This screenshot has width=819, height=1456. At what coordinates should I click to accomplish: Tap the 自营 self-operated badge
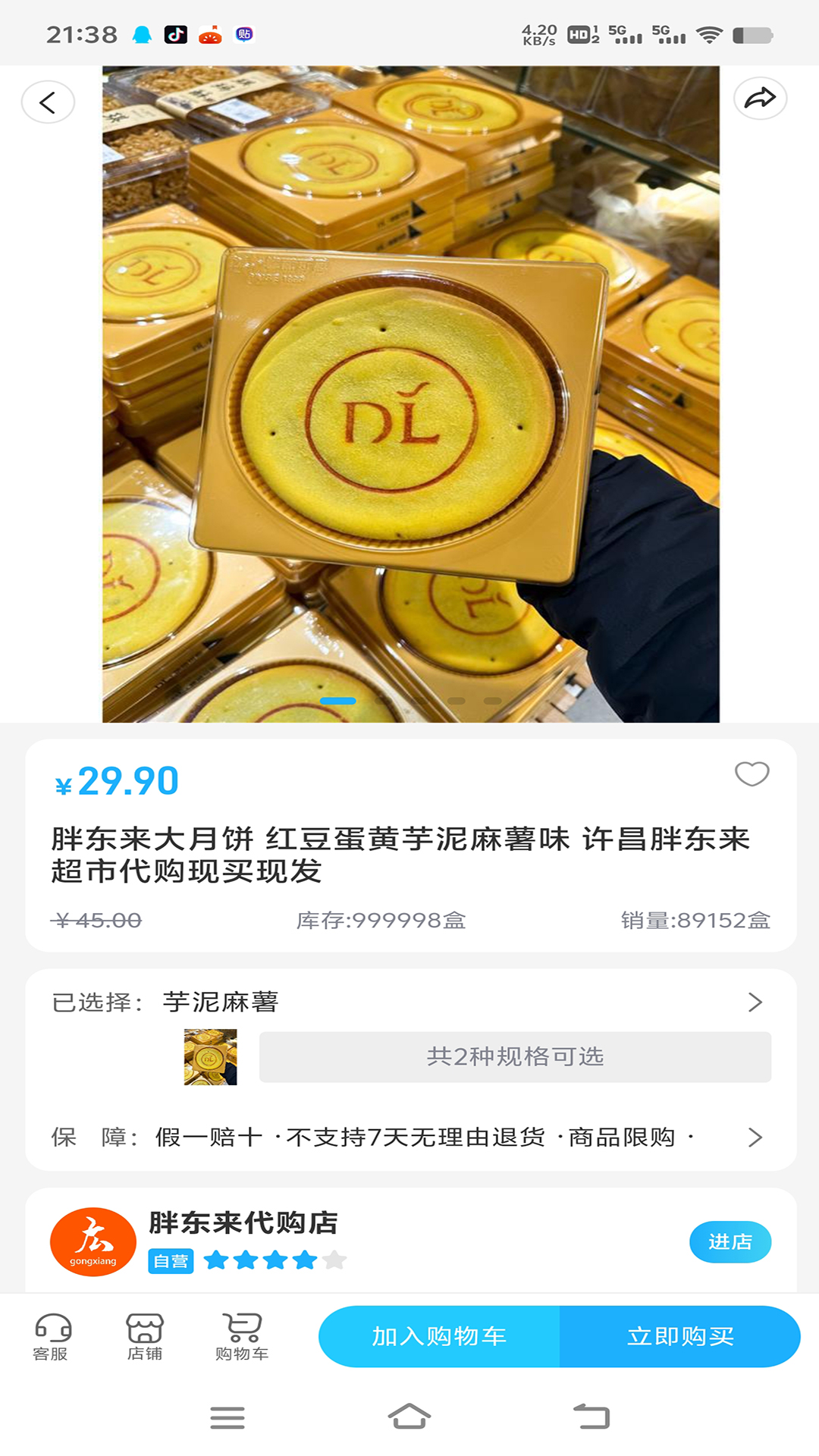[x=171, y=1262]
